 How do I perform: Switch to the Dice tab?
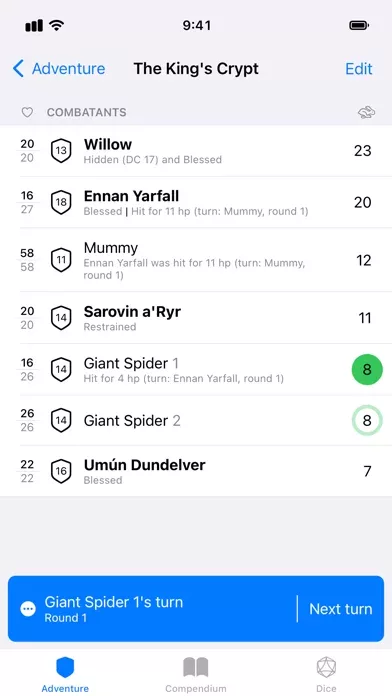pos(326,674)
